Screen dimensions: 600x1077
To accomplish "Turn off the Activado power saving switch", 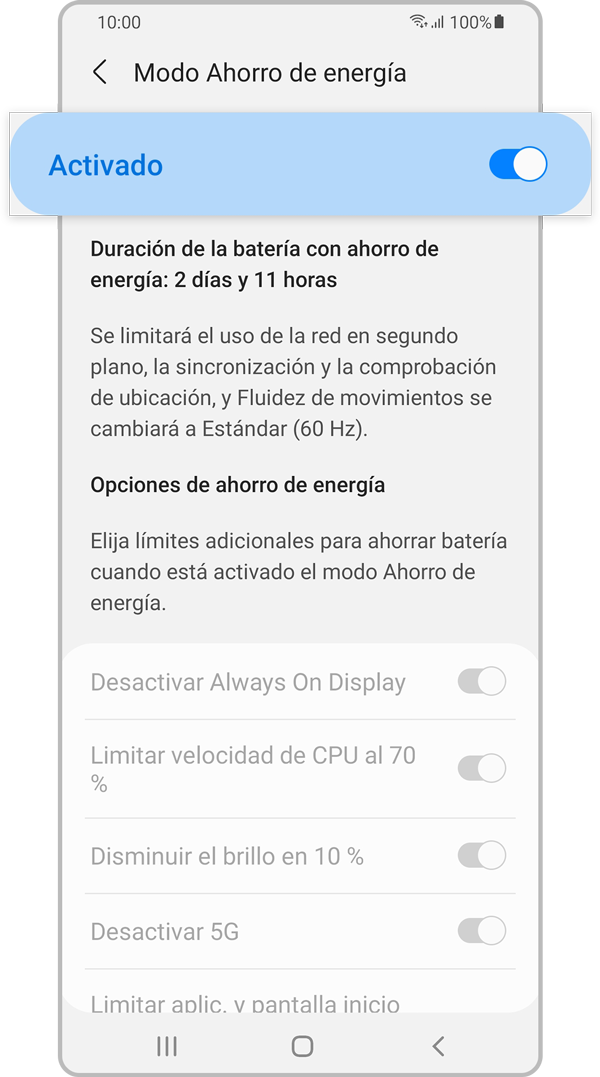I will (518, 165).
